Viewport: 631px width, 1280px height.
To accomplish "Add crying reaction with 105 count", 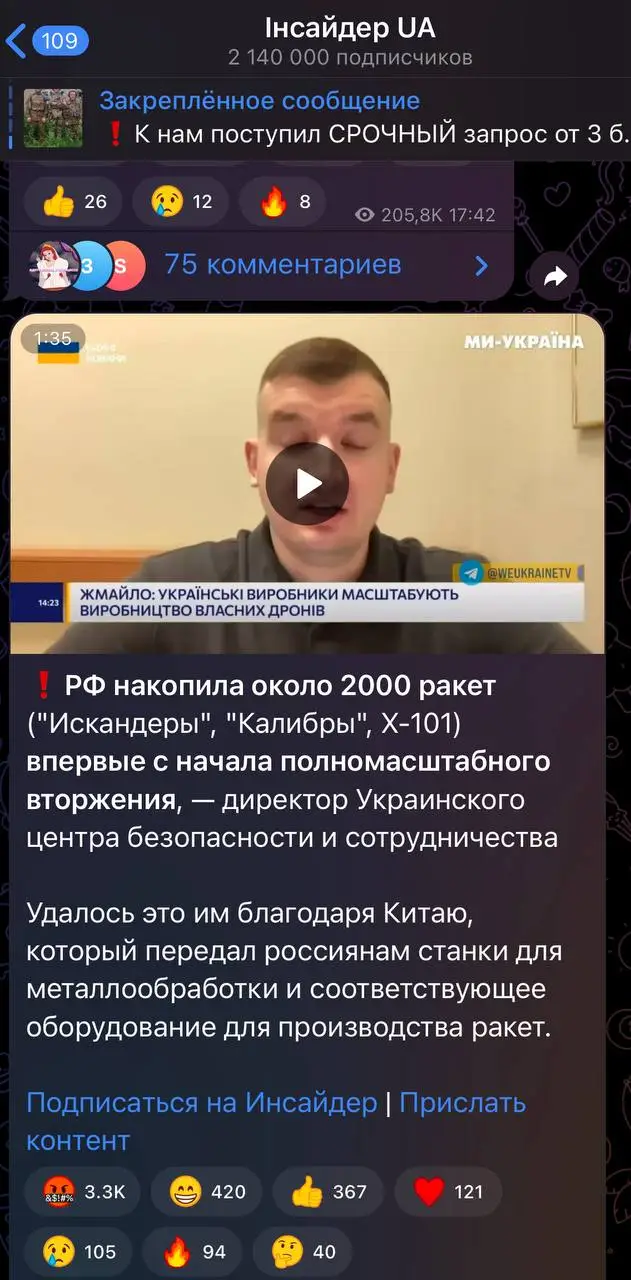I will coord(80,1251).
